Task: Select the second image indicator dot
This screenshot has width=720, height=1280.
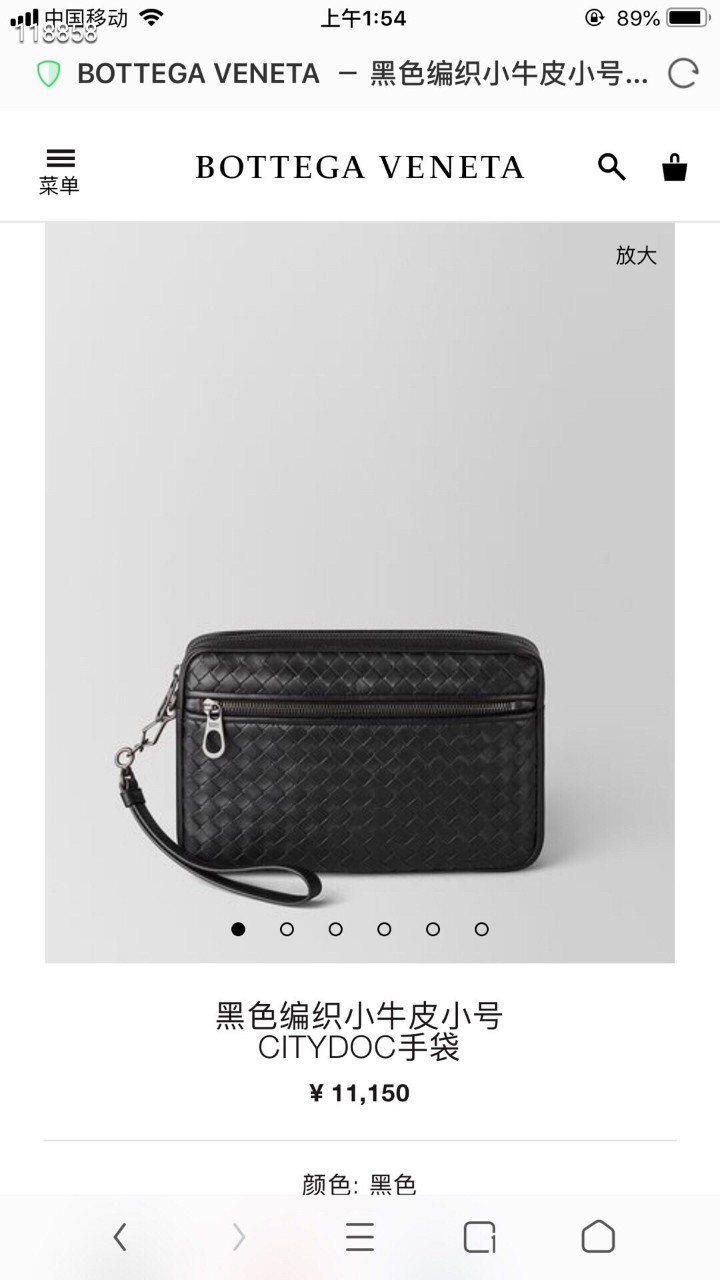Action: pos(287,929)
